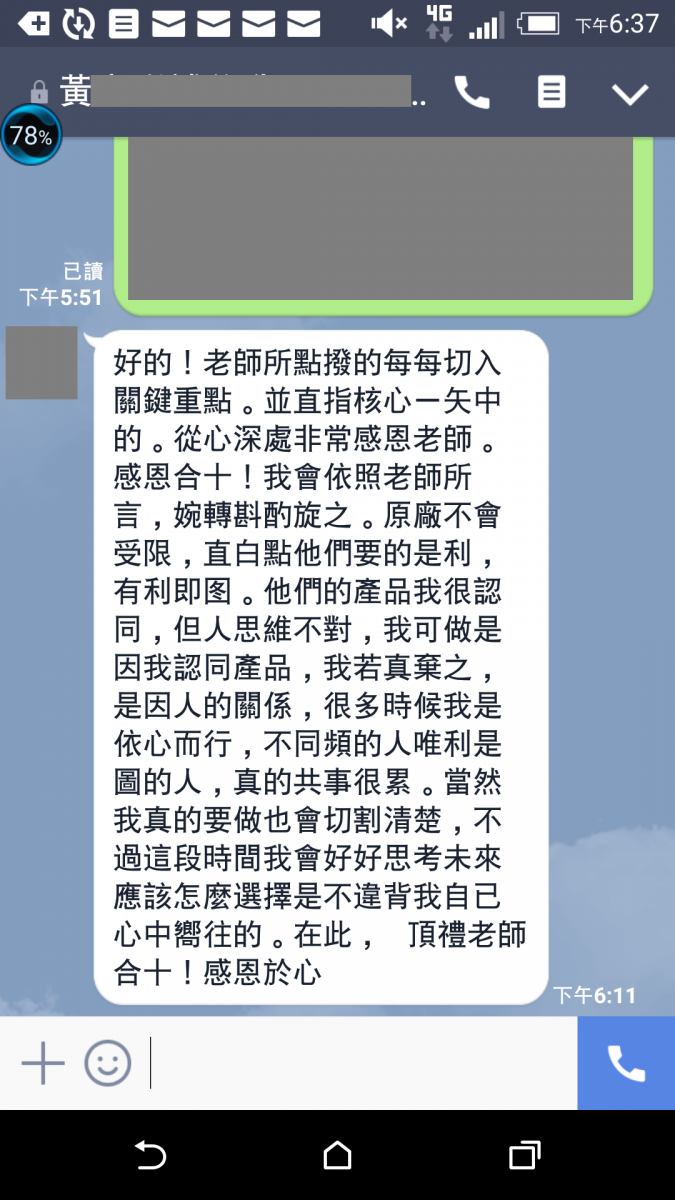Screen dimensions: 675x1200
Task: Go back using the system back button
Action: [x=150, y=1156]
